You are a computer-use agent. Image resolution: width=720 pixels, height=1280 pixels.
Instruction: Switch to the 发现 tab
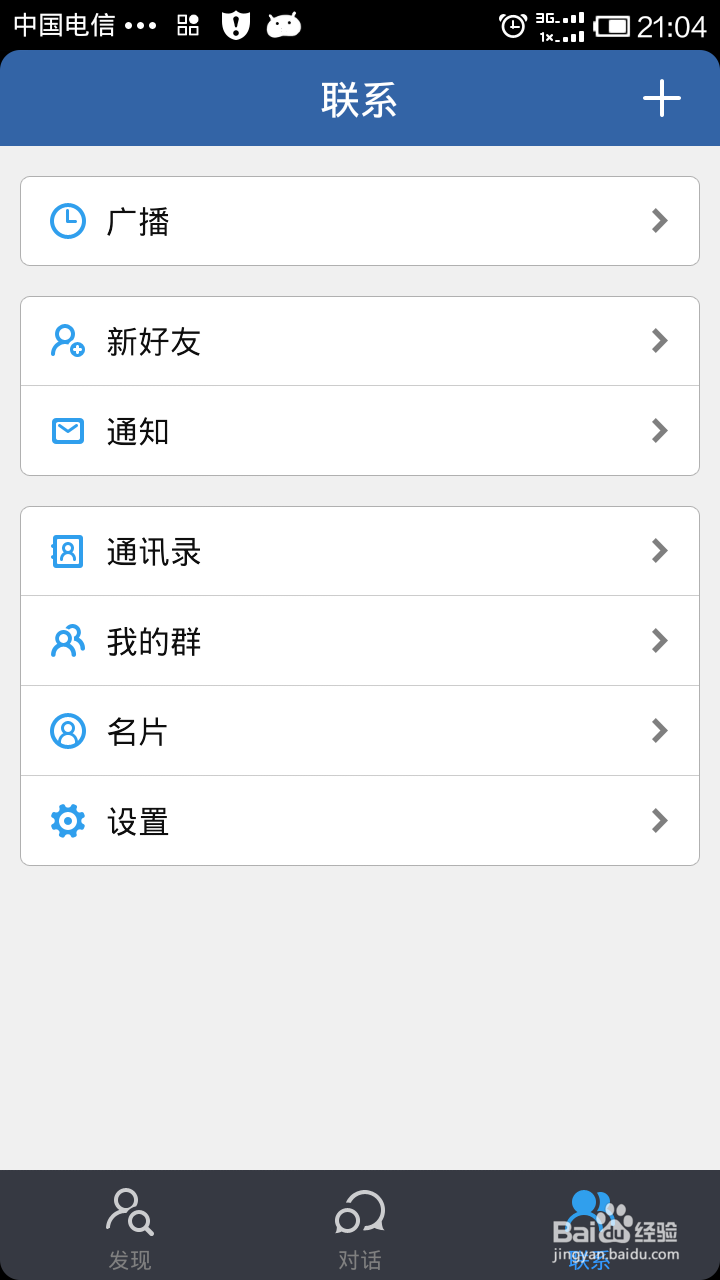128,1227
